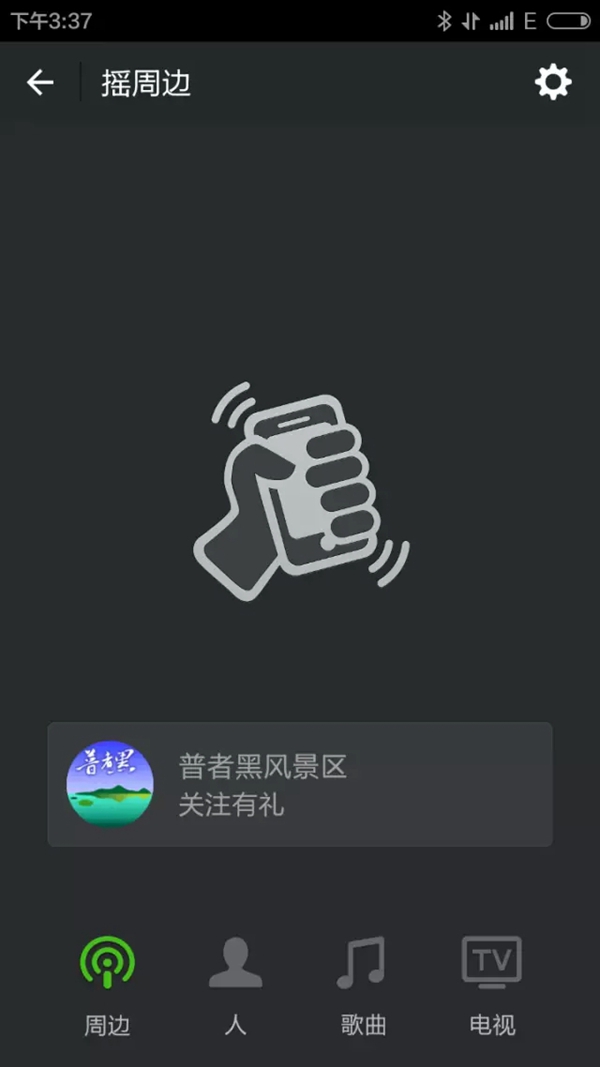Screen dimensions: 600x1067
Task: Open the shake settings gear
Action: pyautogui.click(x=553, y=82)
